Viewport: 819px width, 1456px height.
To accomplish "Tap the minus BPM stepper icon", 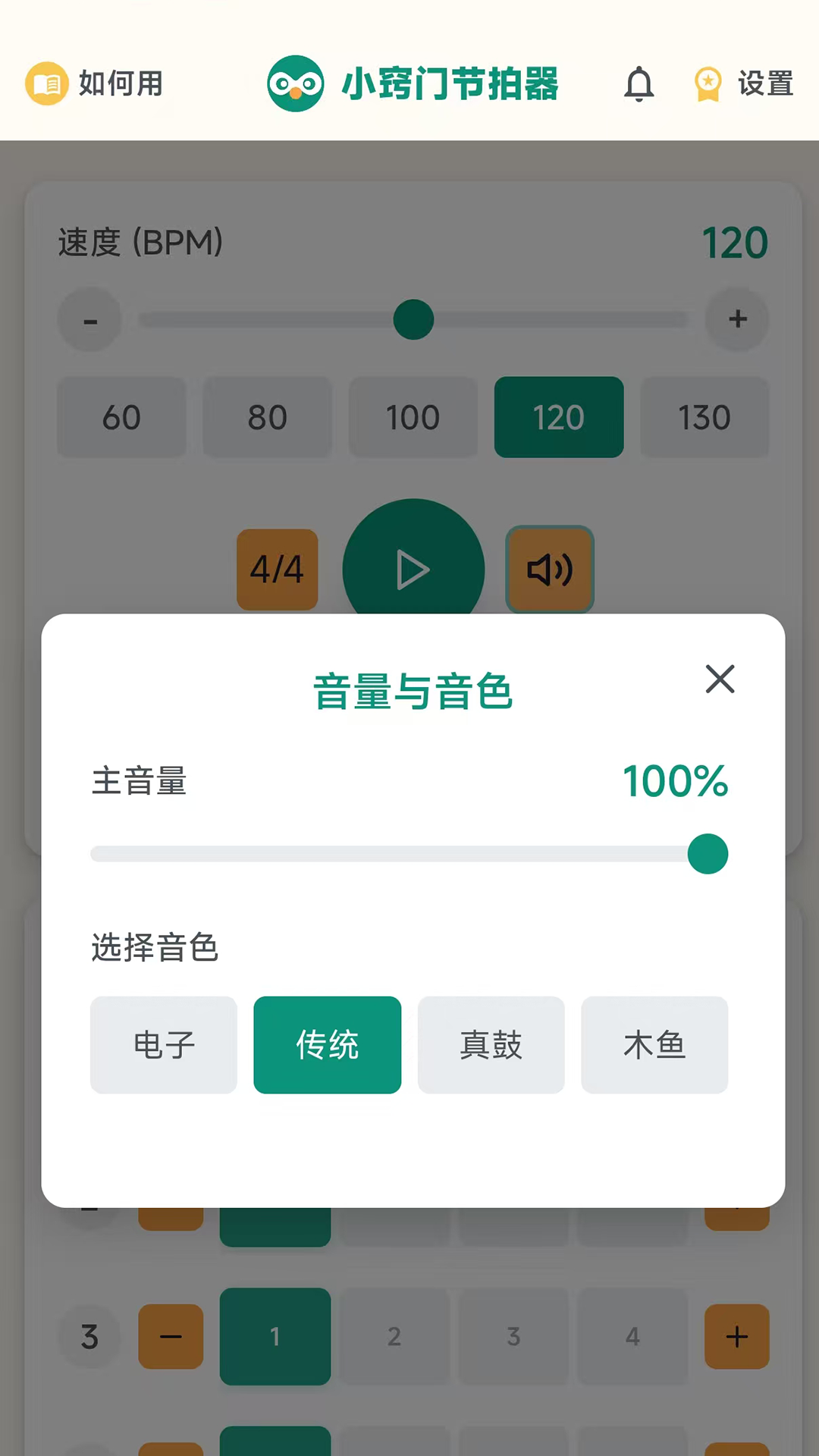I will 89,319.
